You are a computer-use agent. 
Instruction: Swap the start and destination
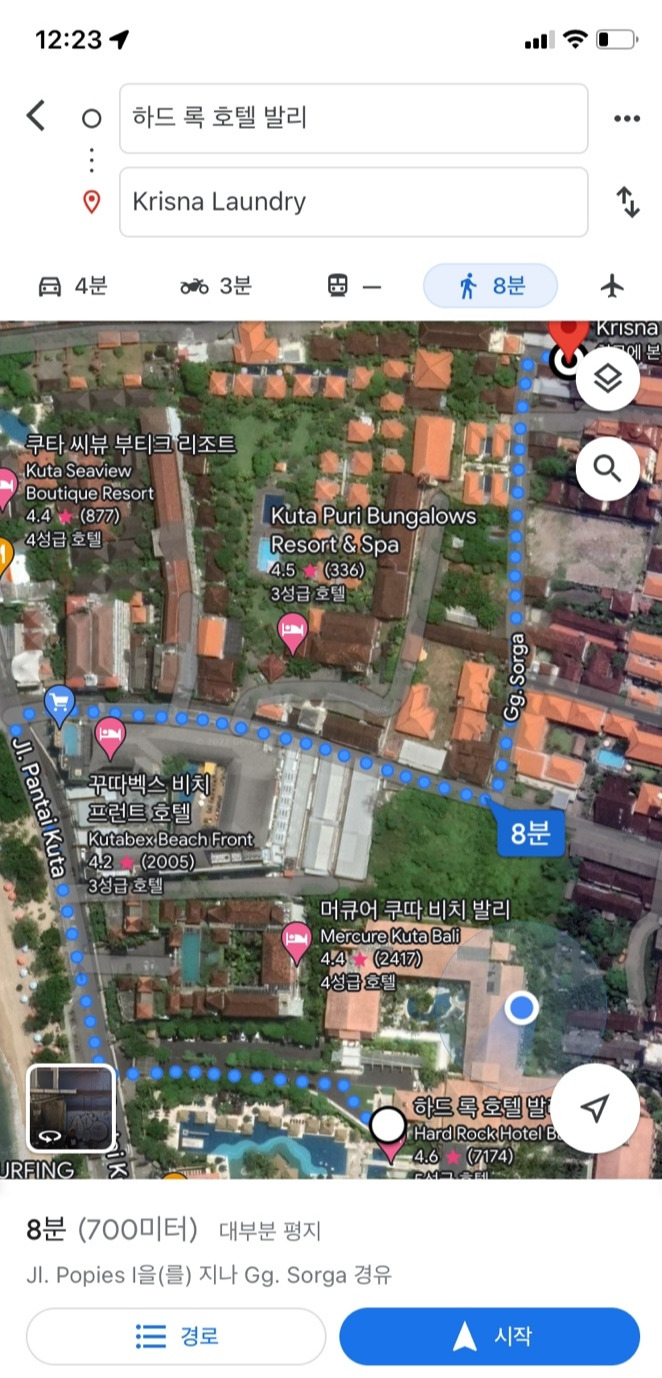[627, 202]
